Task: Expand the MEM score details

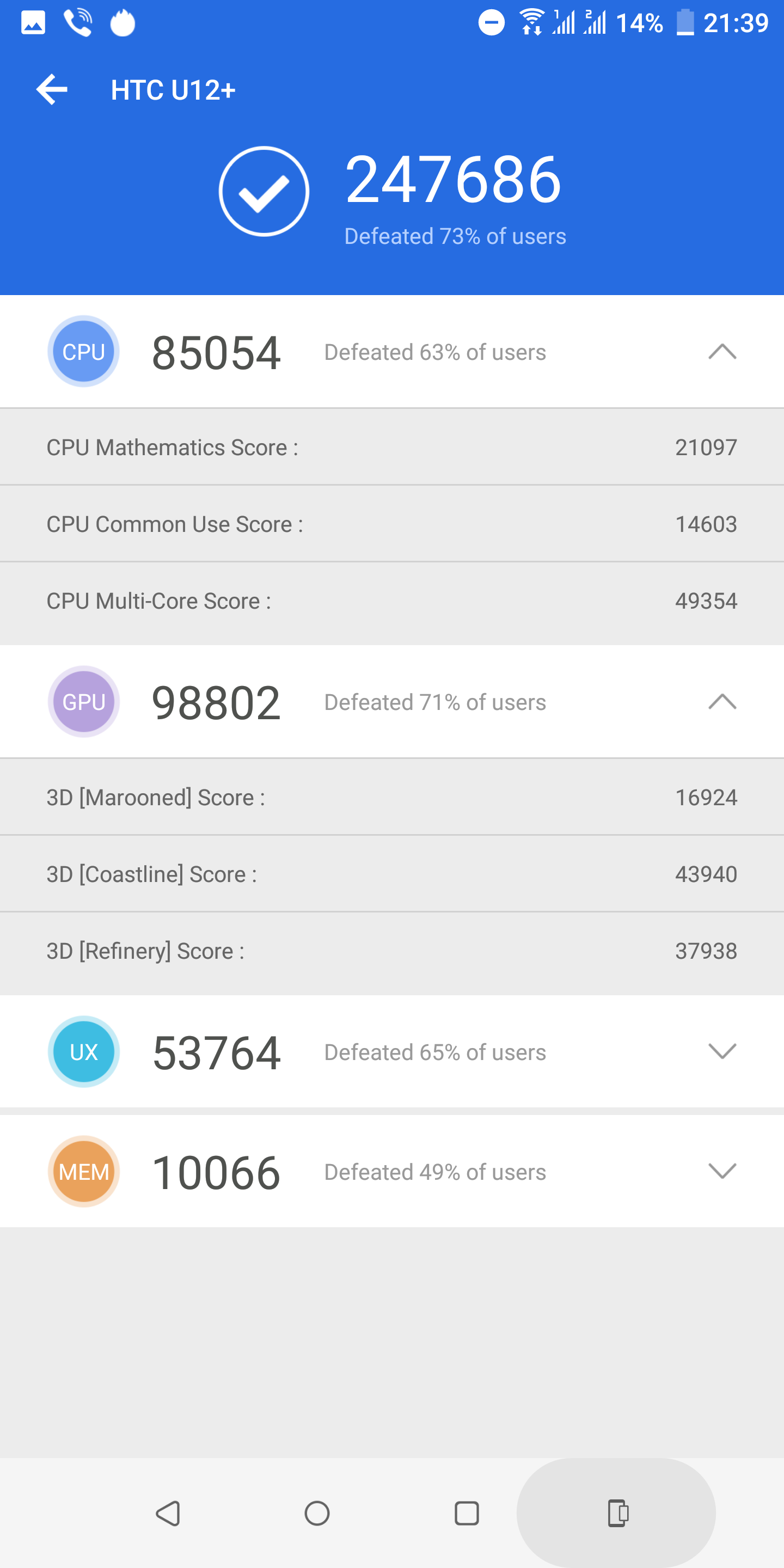Action: point(722,1171)
